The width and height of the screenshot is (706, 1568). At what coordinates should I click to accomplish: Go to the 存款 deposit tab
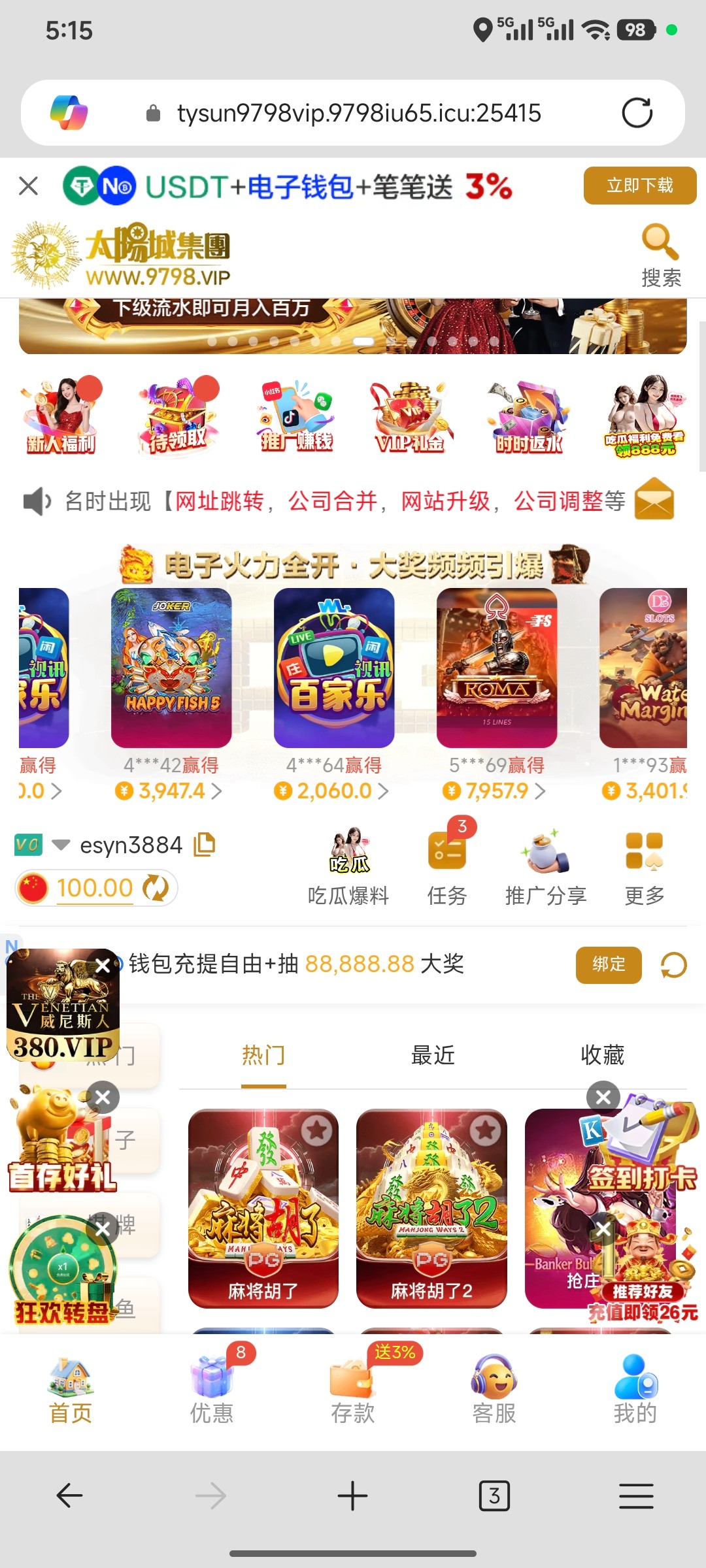[353, 1388]
